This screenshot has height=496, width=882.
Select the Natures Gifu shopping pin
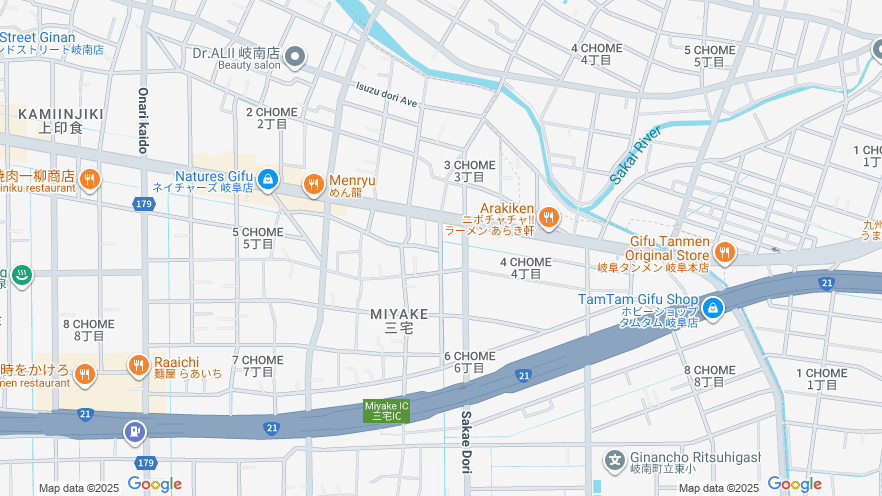click(267, 180)
